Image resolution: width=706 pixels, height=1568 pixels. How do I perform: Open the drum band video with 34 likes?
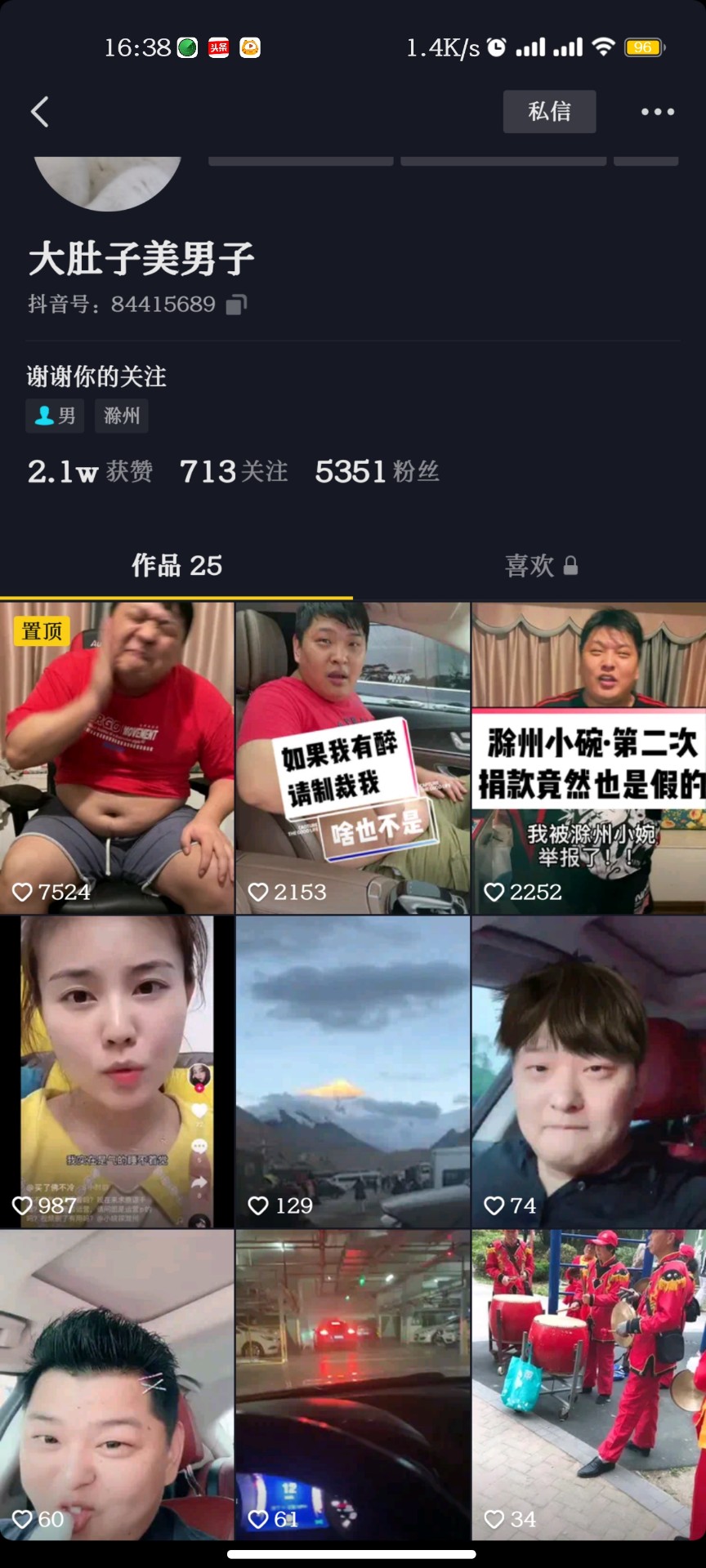(x=588, y=1385)
